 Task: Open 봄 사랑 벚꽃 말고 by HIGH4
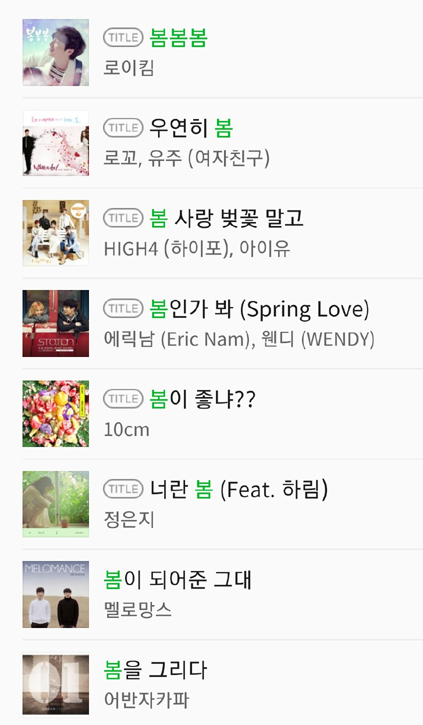tap(222, 233)
